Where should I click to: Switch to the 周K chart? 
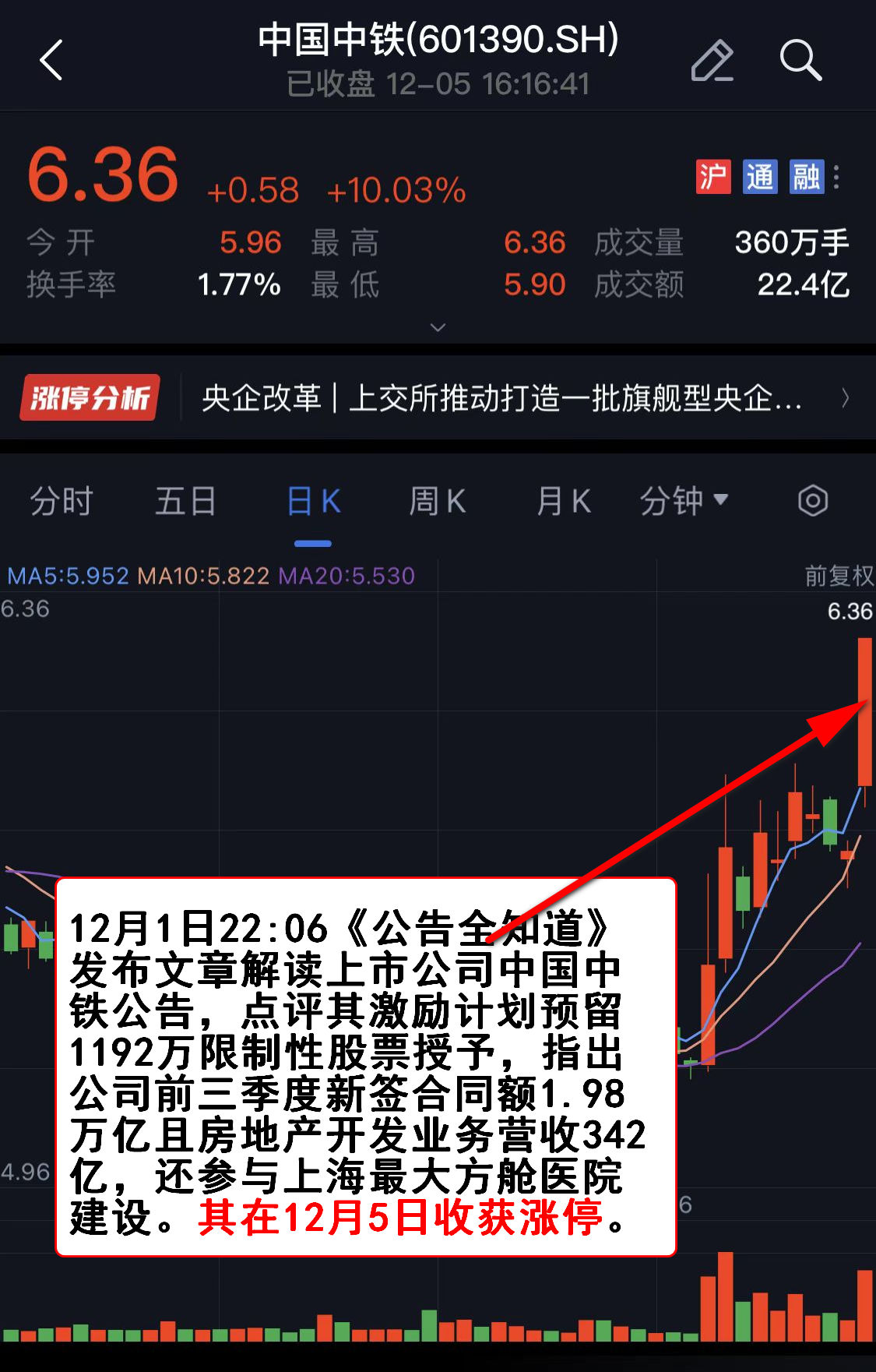[x=437, y=501]
